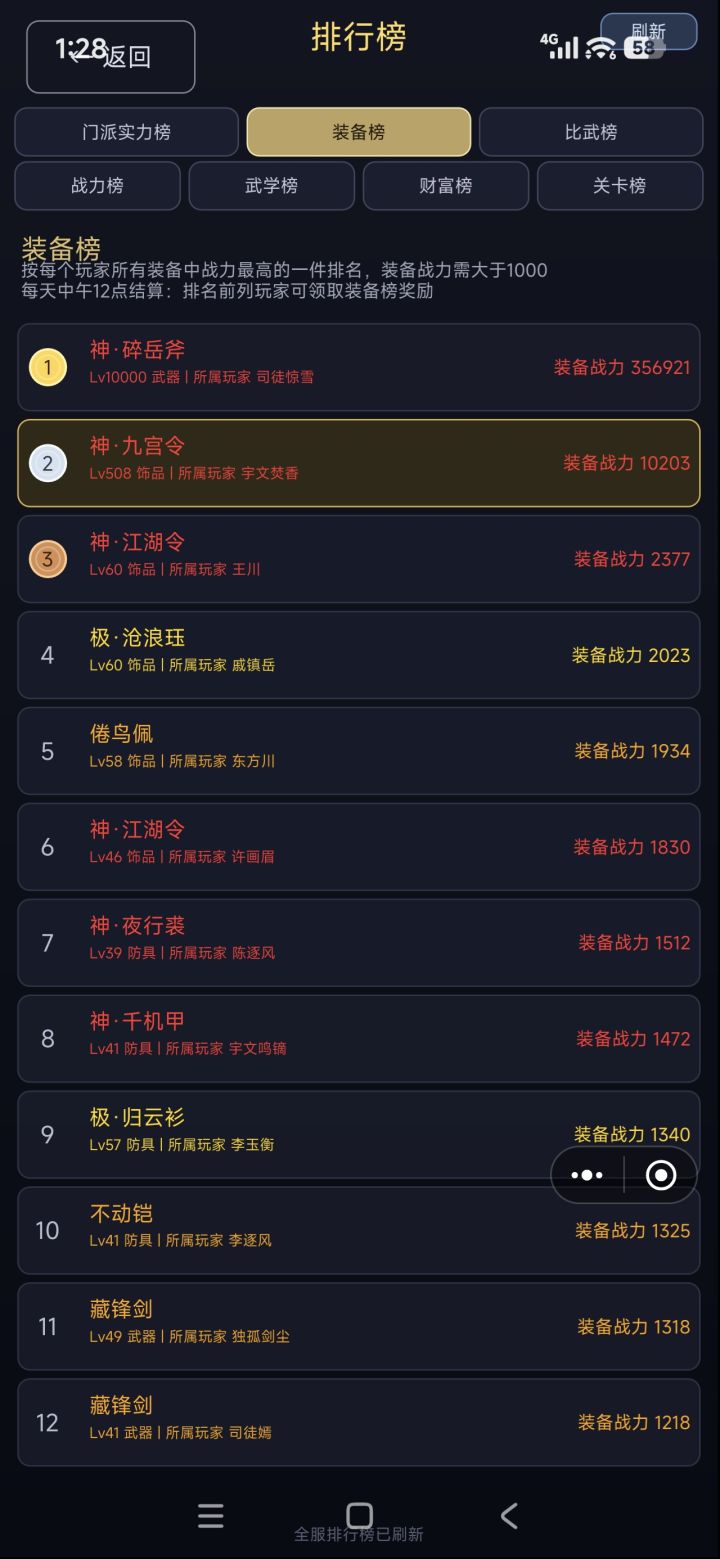Open the 倦鸟佩 entry
This screenshot has height=1559, width=720.
[x=359, y=751]
